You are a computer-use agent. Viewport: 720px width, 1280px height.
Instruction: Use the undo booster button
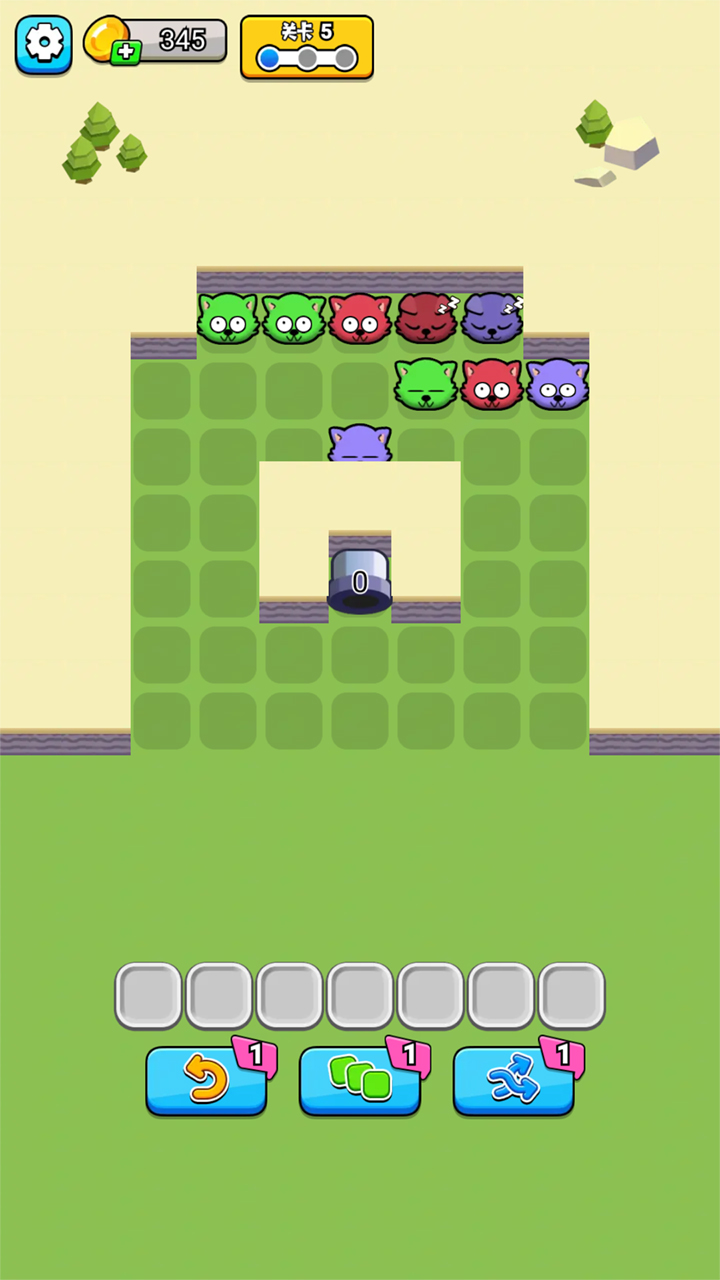(x=206, y=1080)
